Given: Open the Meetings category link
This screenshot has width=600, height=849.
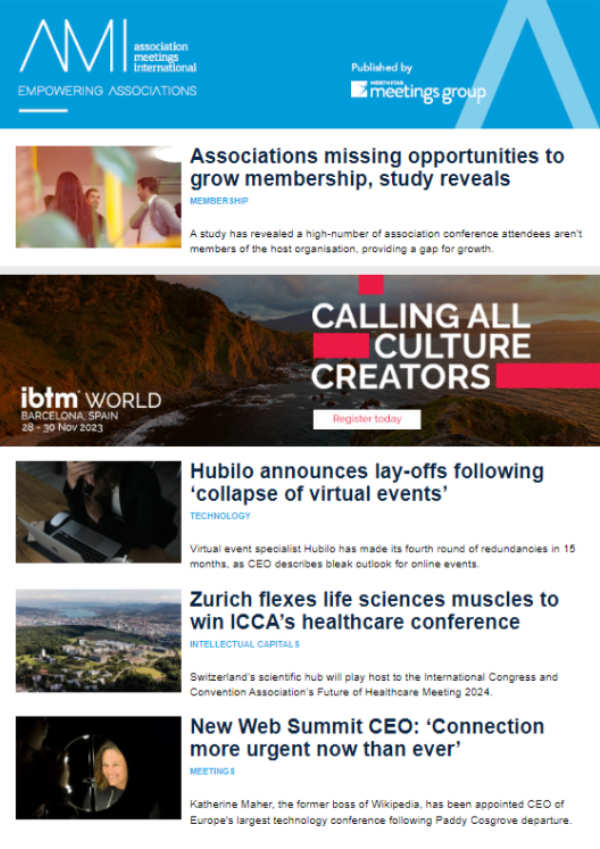Looking at the screenshot, I should tap(213, 772).
